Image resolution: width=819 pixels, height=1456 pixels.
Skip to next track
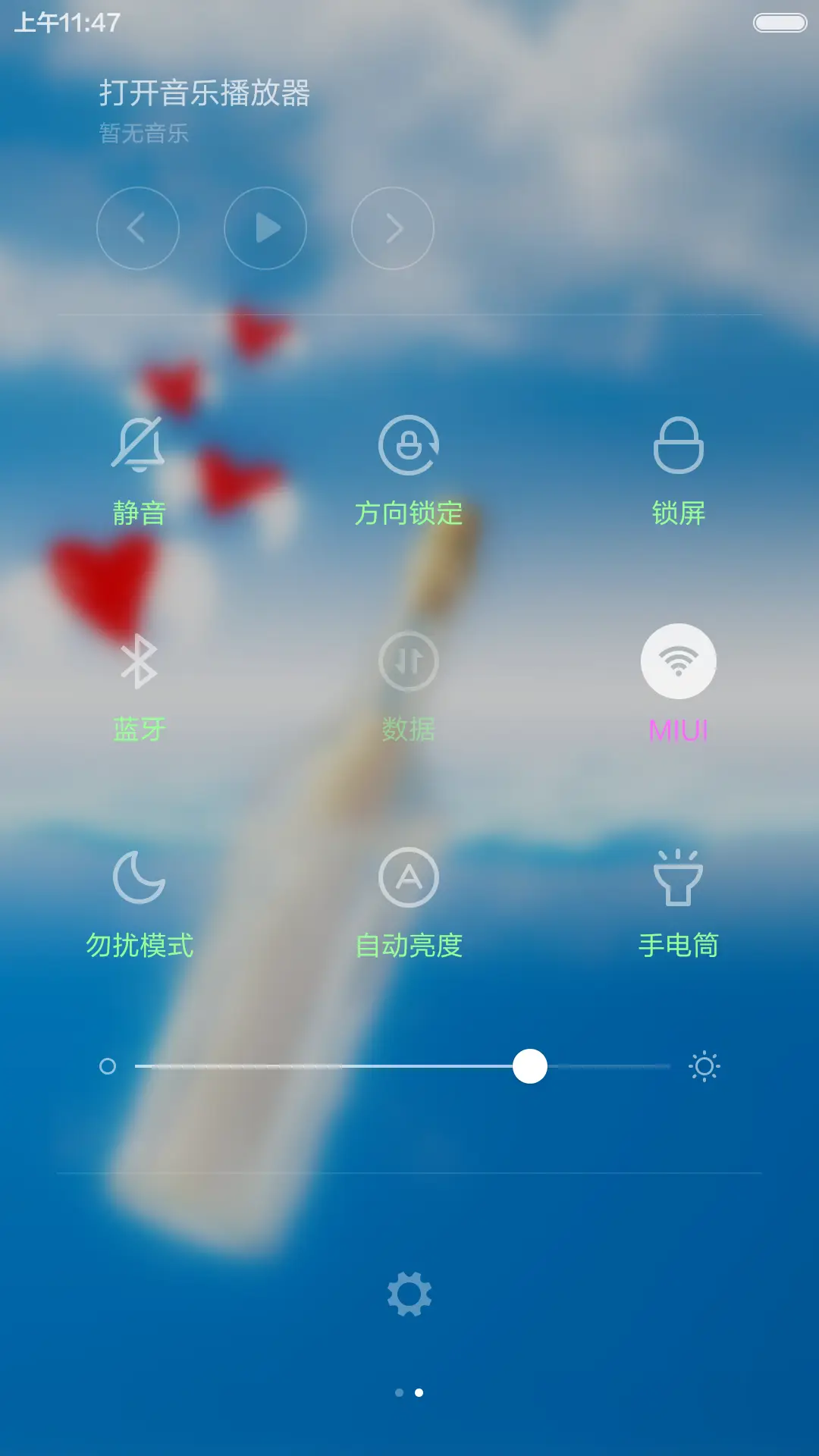point(392,227)
